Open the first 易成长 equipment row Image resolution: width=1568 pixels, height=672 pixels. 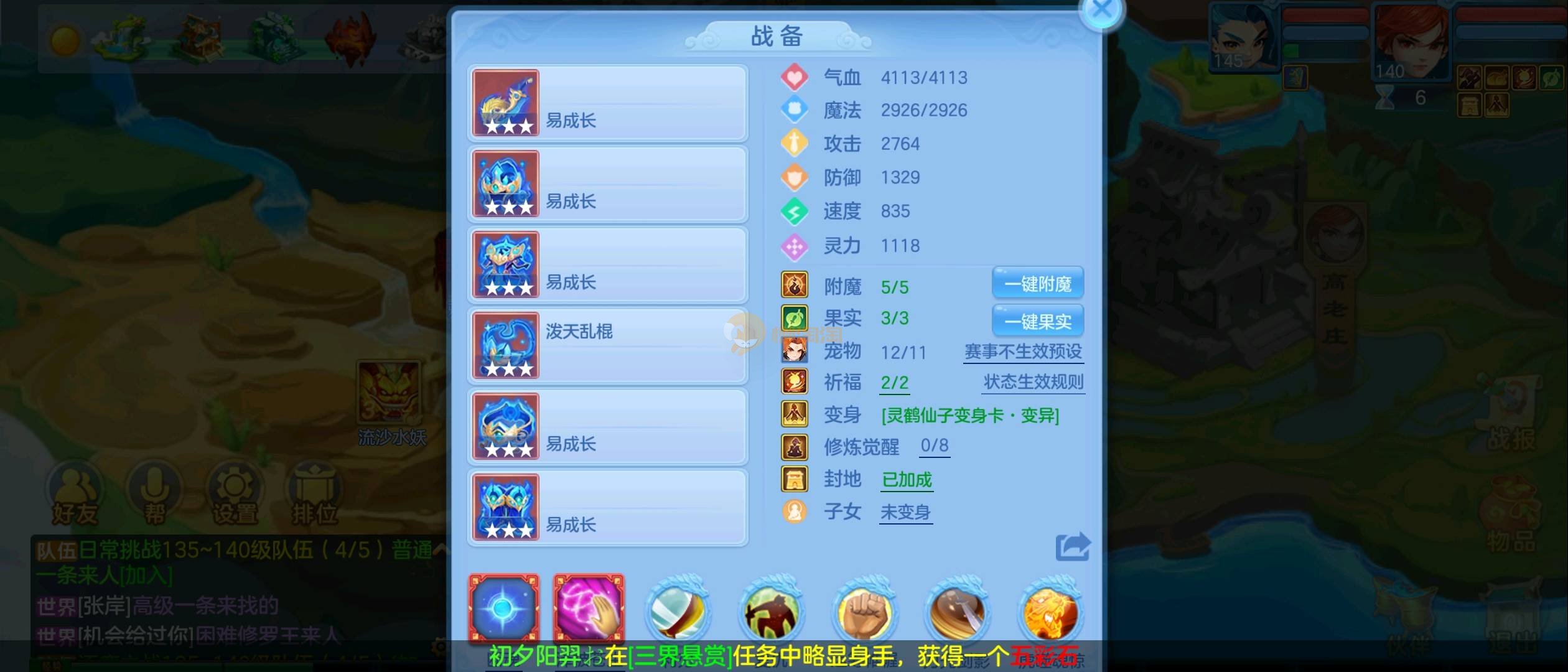(608, 103)
